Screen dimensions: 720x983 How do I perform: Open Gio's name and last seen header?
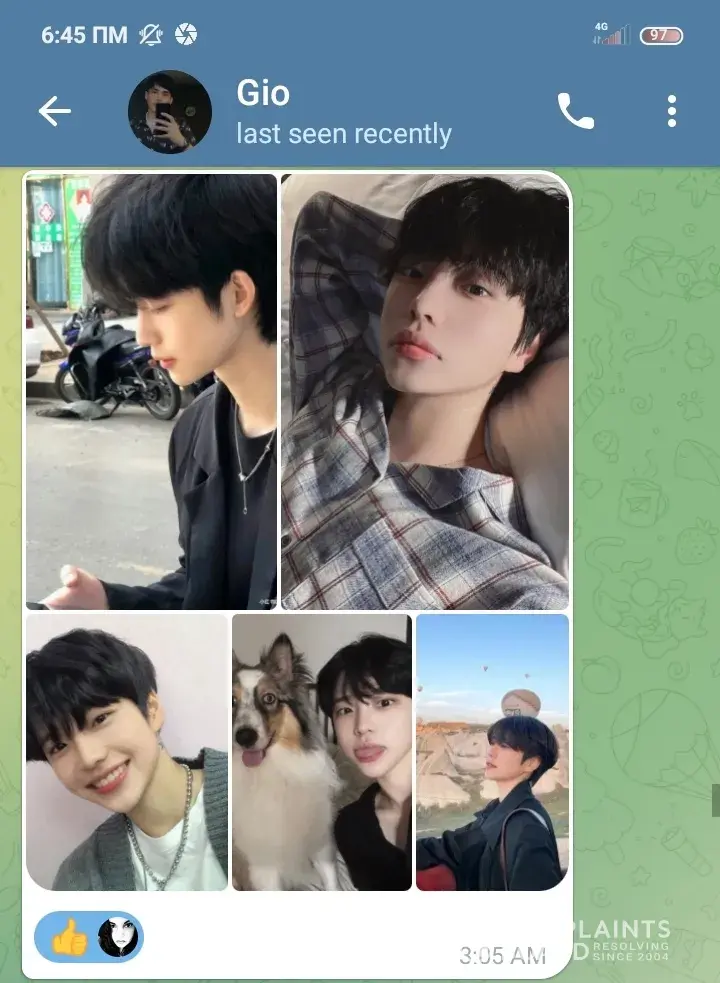343,112
